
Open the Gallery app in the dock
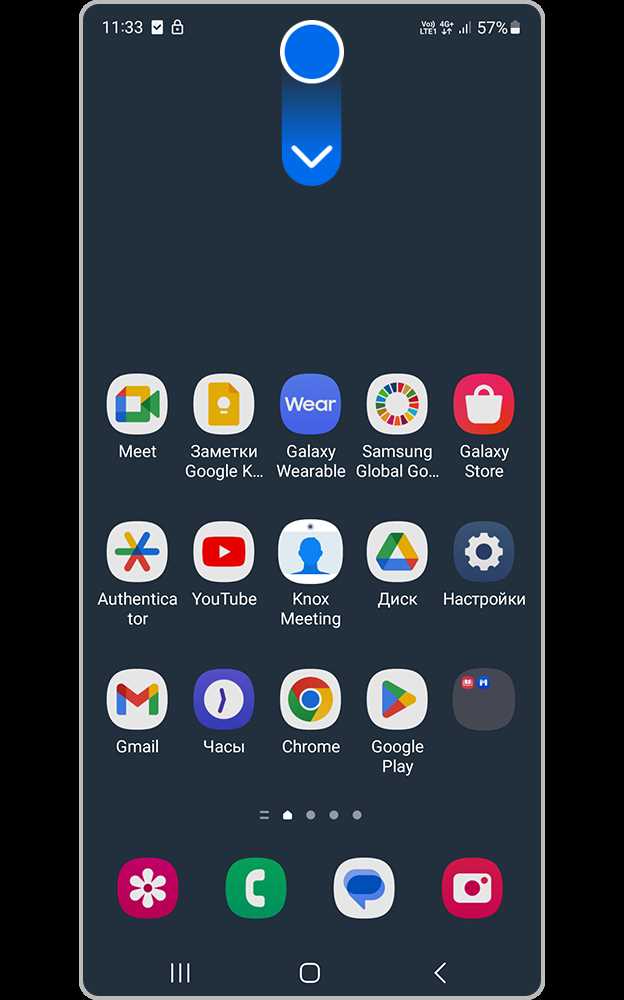pyautogui.click(x=148, y=888)
